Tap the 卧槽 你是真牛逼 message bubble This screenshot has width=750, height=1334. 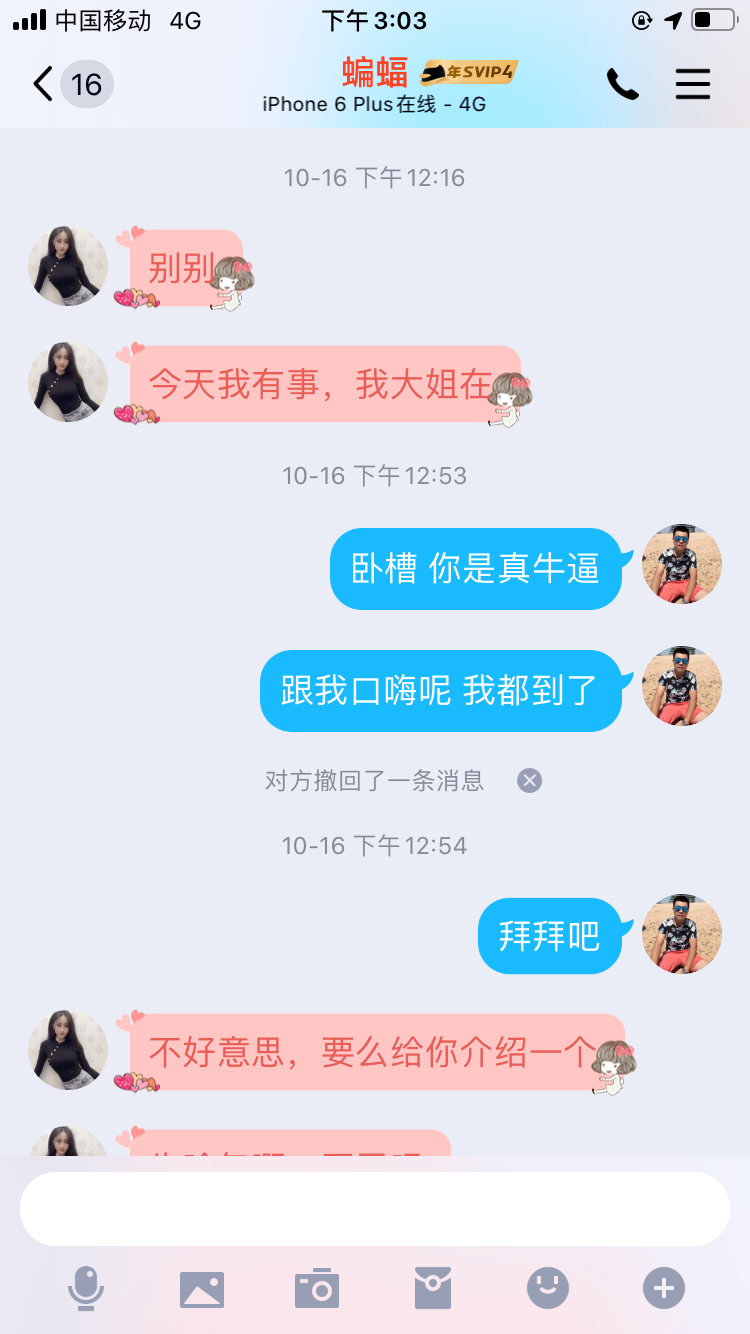point(475,568)
